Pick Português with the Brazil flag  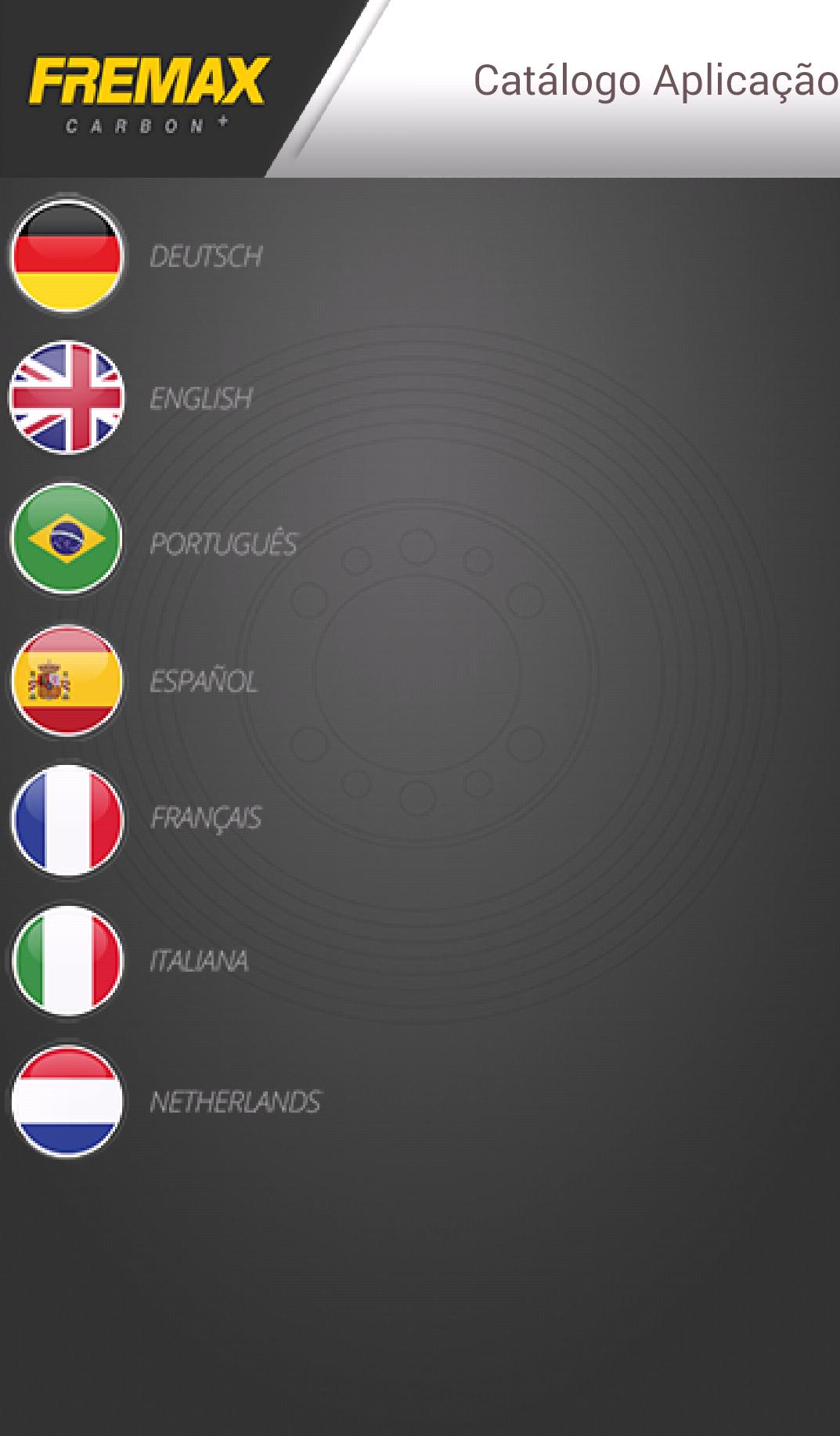222,543
